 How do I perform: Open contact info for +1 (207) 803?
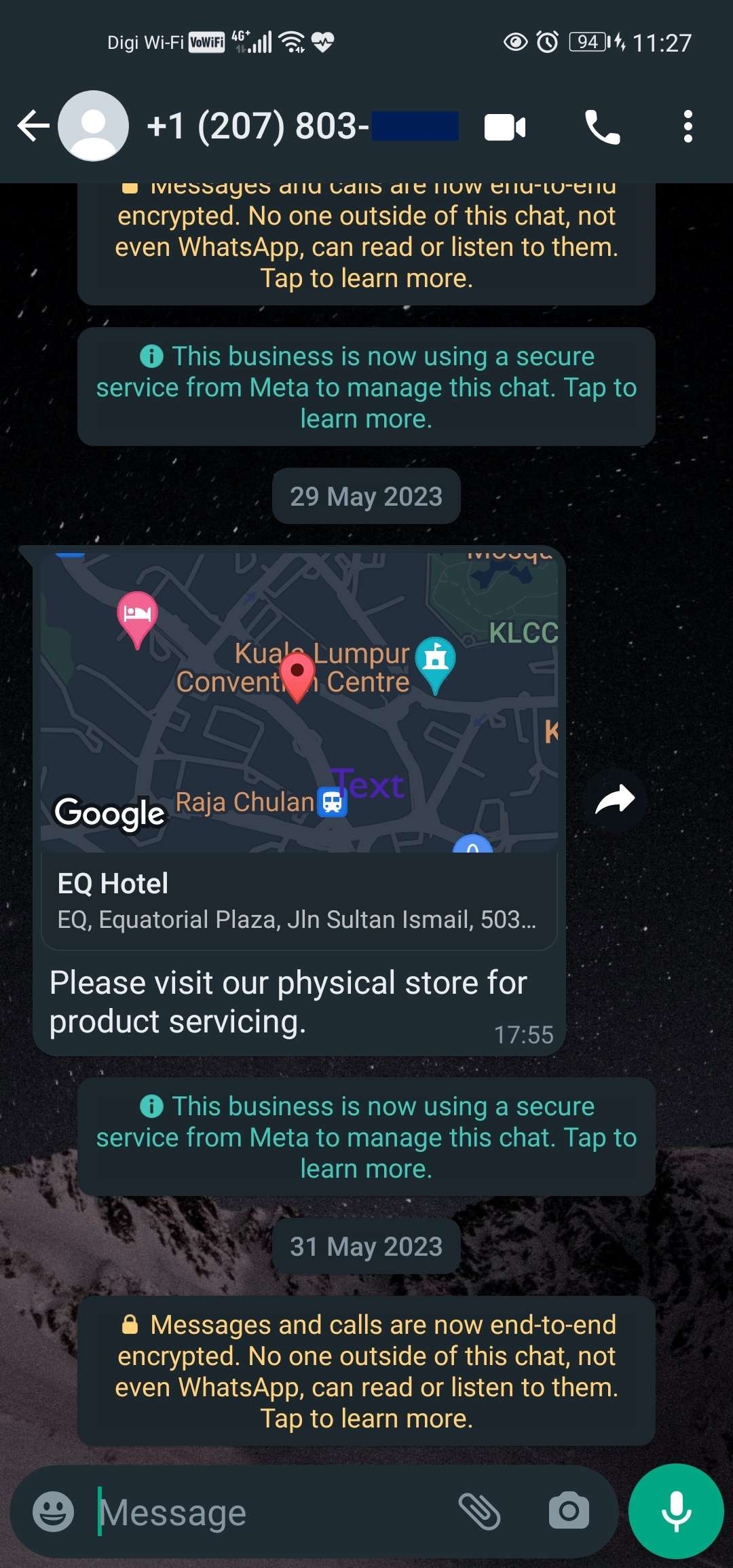pyautogui.click(x=258, y=126)
